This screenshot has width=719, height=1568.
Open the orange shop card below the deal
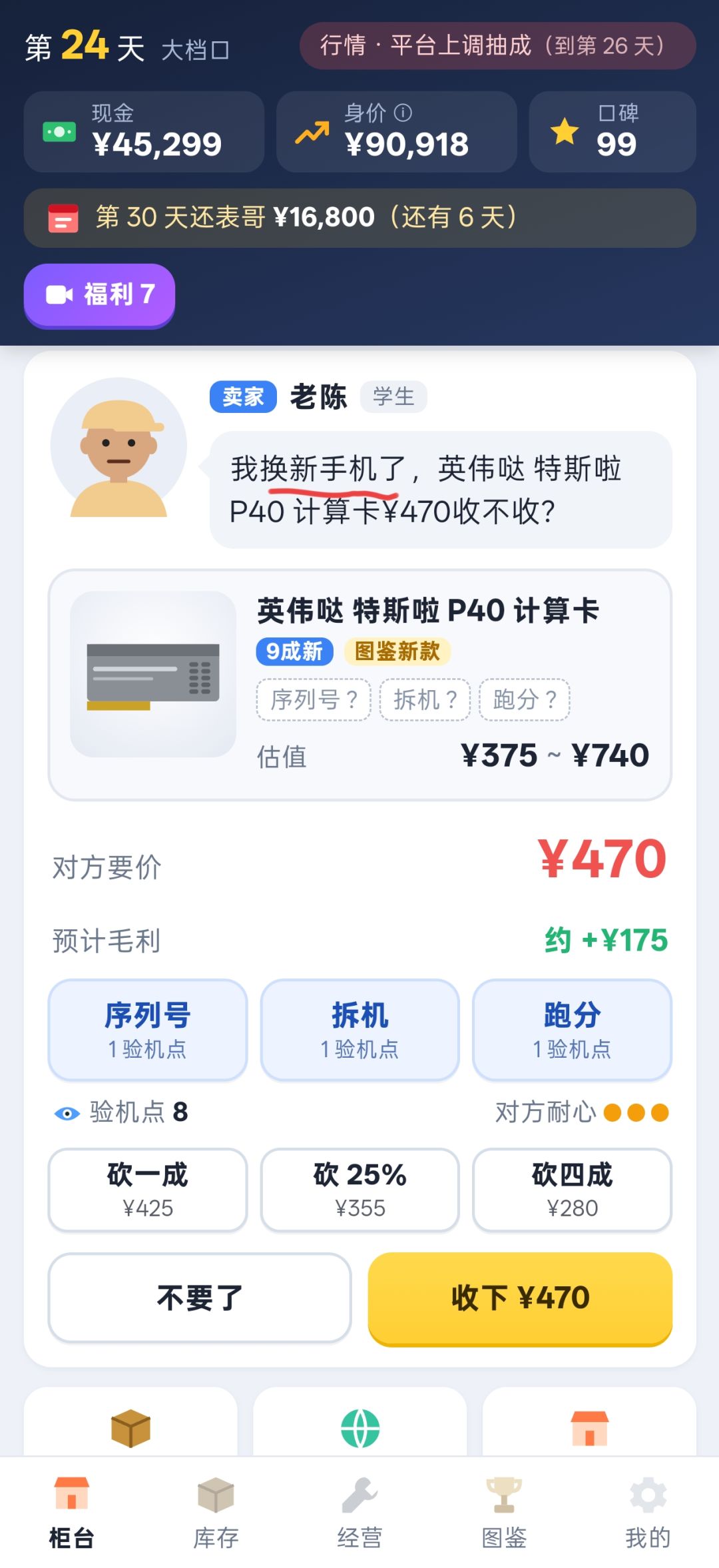(x=589, y=1422)
